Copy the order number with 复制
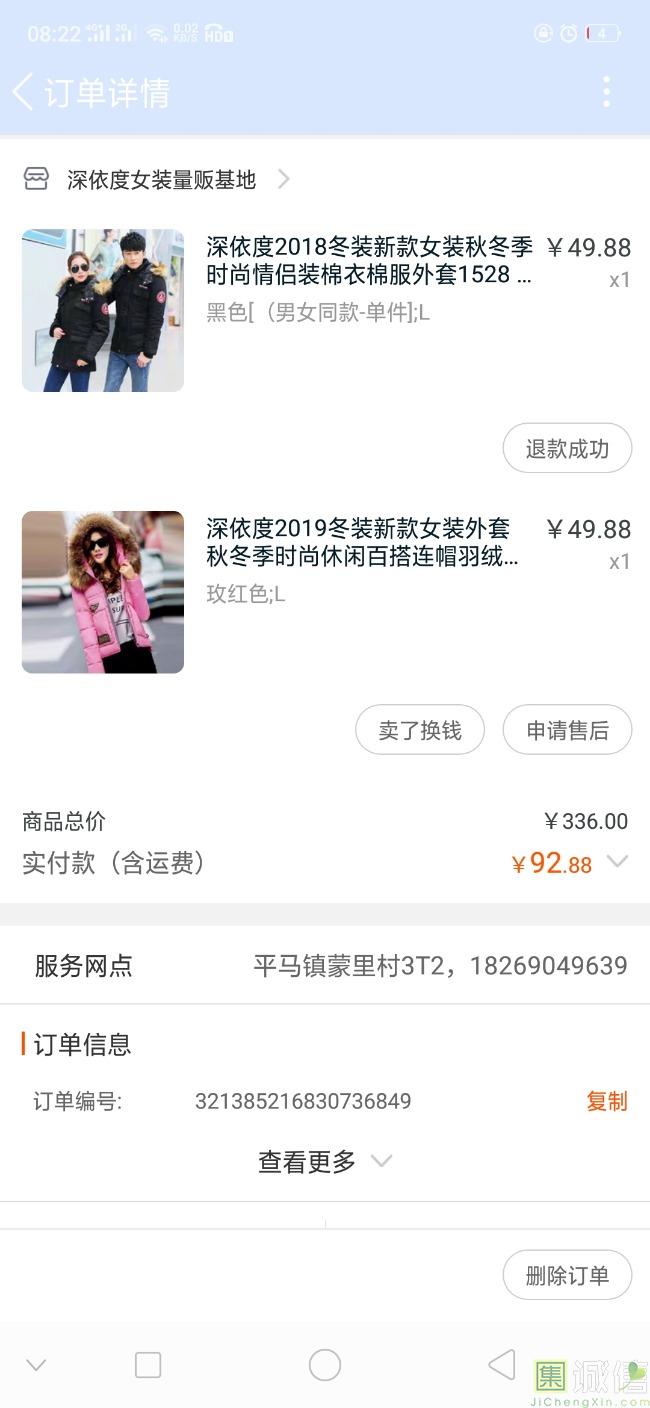The height and width of the screenshot is (1408, 650). point(606,1101)
